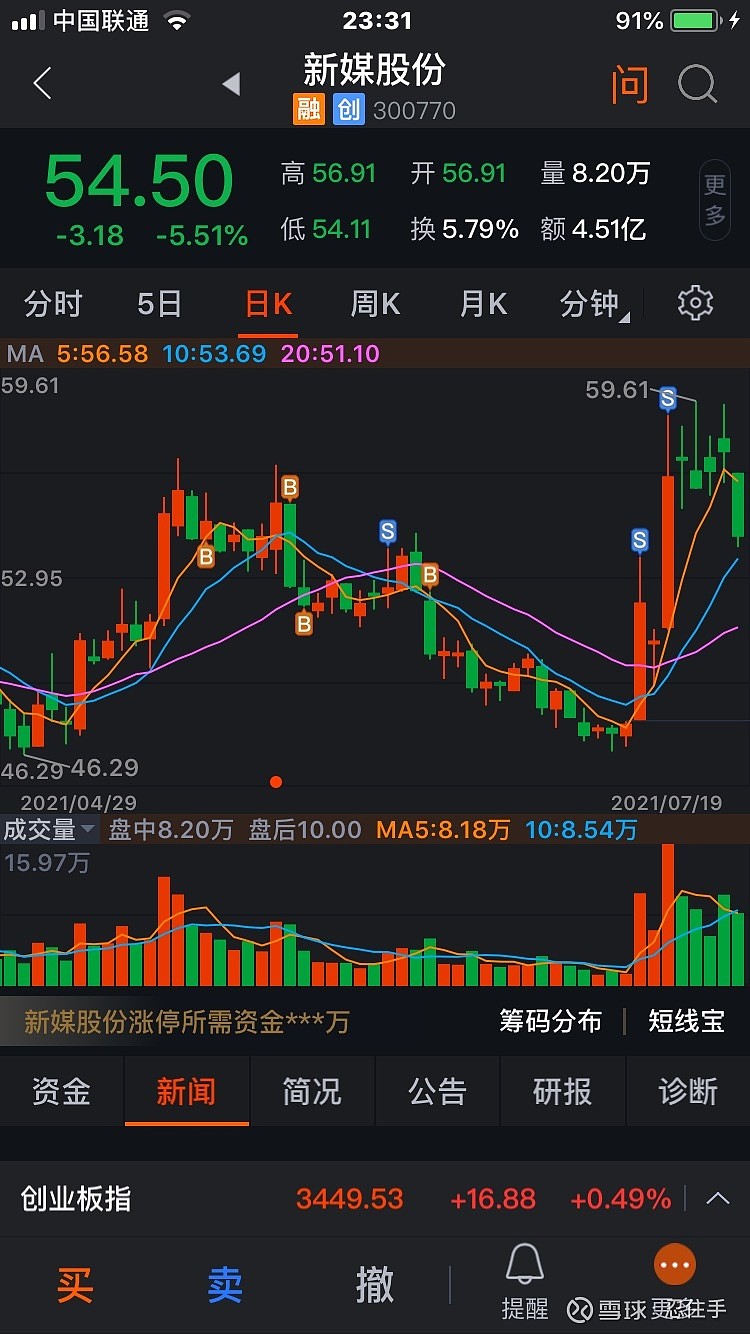Tap the 短线宝 feature entry
This screenshot has width=750, height=1334.
pos(685,1021)
